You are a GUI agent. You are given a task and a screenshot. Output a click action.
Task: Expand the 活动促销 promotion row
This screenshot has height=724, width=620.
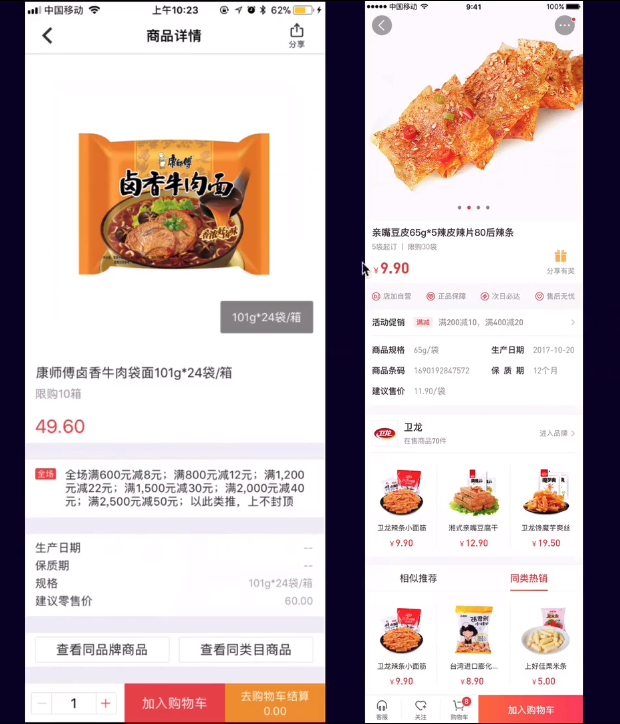[x=475, y=322]
